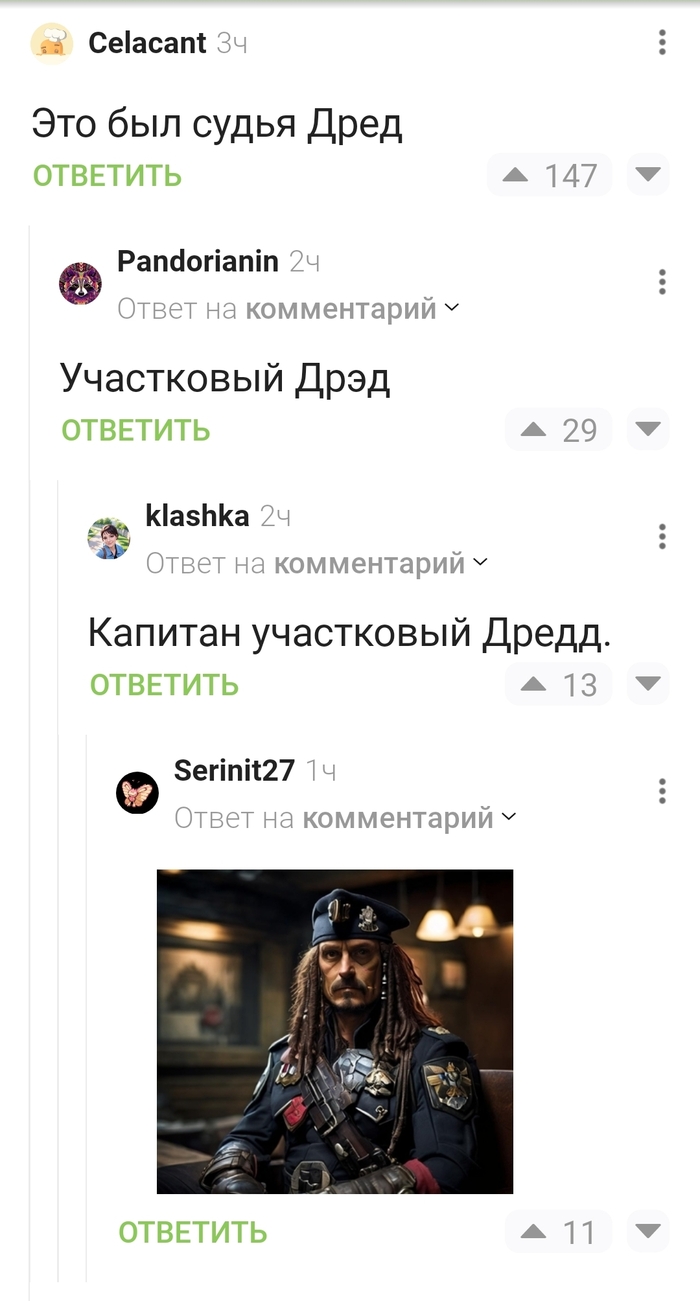The width and height of the screenshot is (700, 1301).
Task: Downvote Pandorianin's comment
Action: pos(648,430)
